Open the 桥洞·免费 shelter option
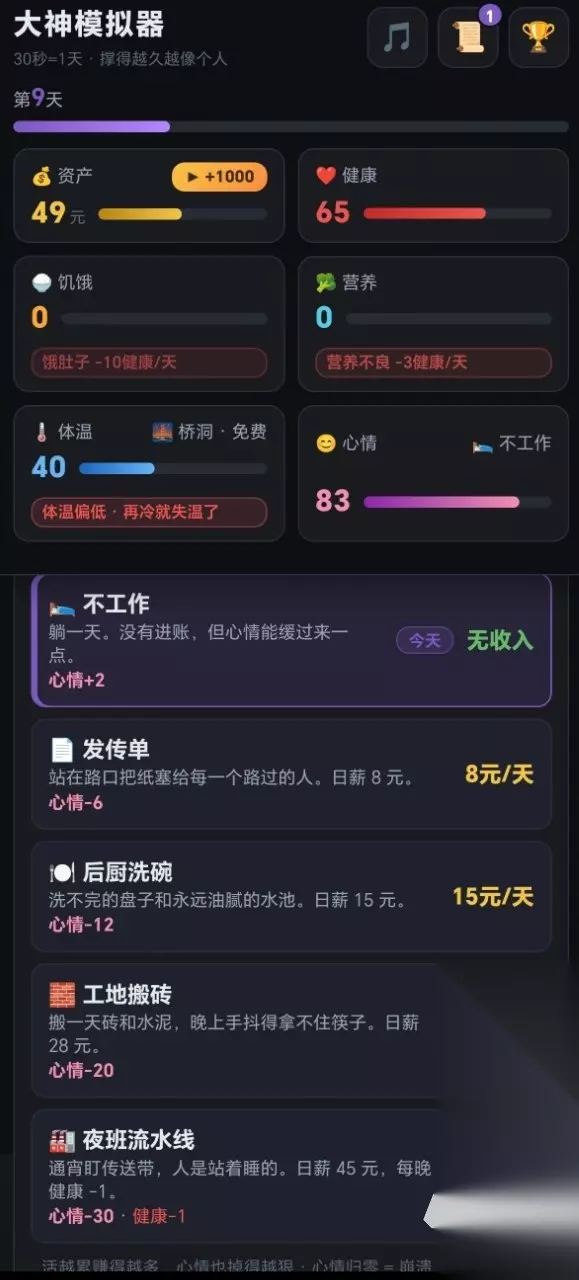 tap(210, 432)
